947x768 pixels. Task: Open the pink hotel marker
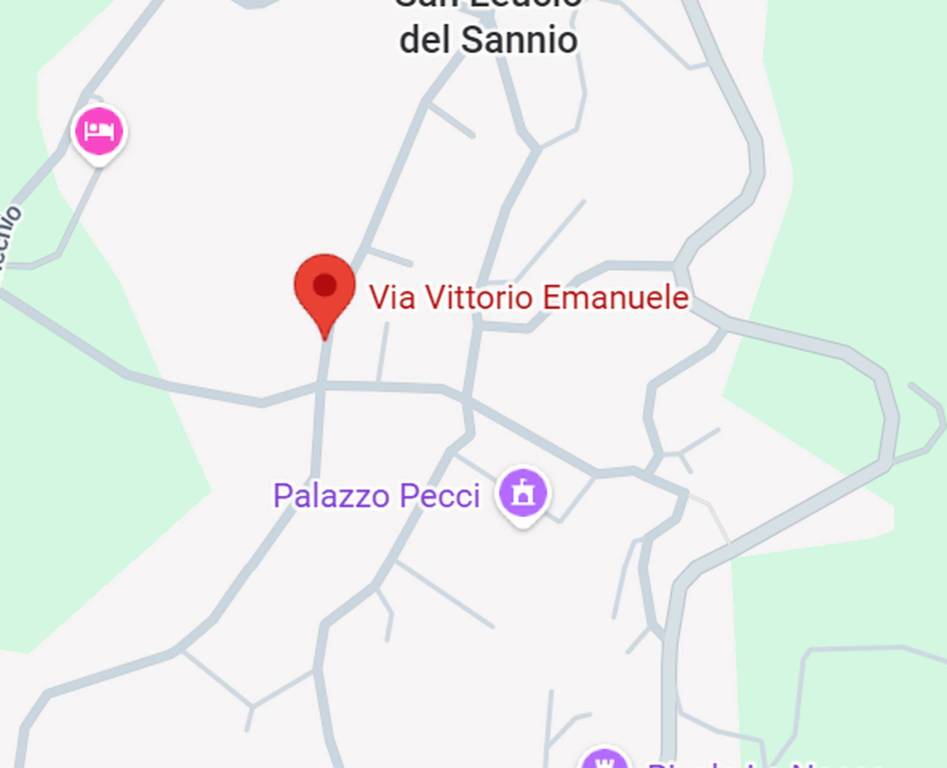pos(99,131)
